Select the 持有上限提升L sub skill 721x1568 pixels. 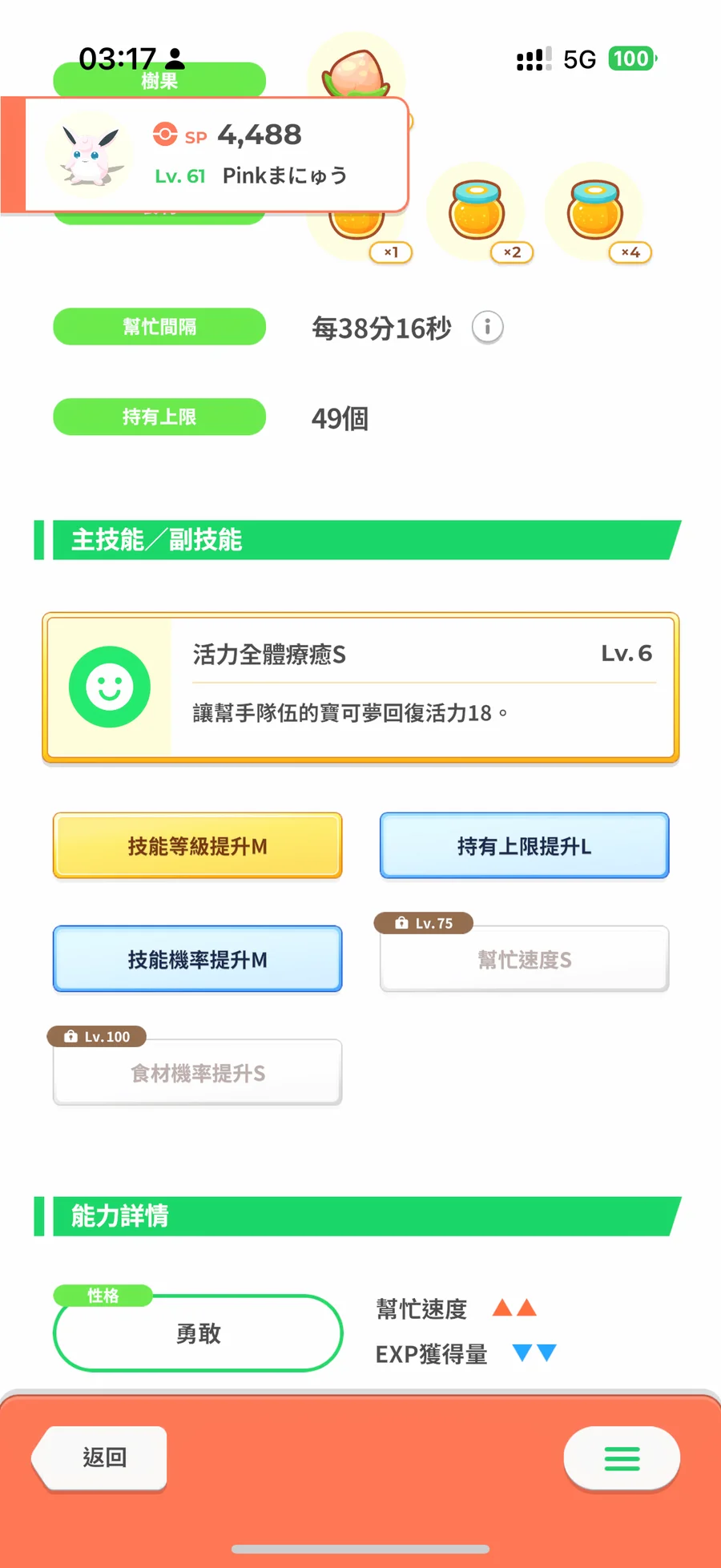[524, 846]
